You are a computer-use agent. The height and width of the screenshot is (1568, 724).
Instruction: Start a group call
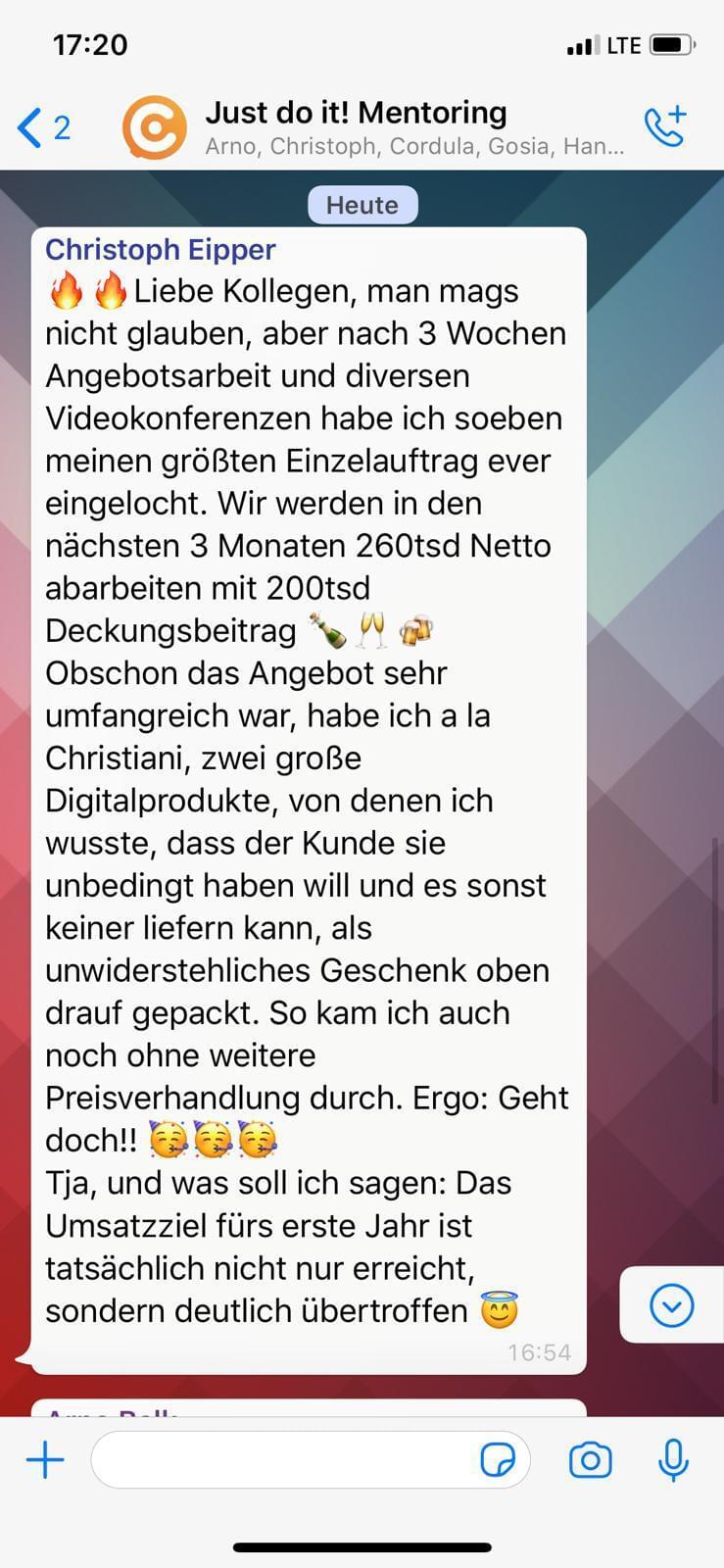coord(665,126)
